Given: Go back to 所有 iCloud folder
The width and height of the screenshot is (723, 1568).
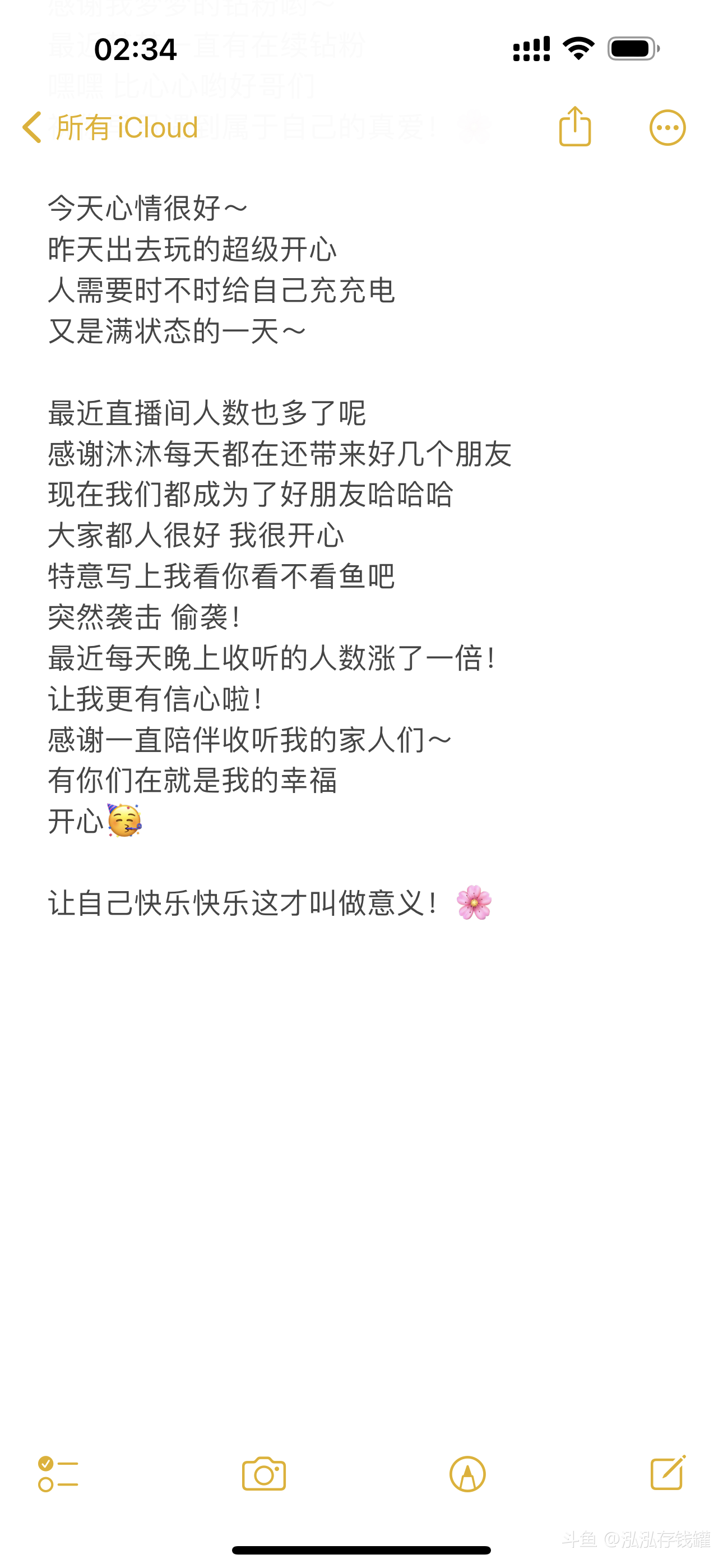Looking at the screenshot, I should click(x=110, y=127).
